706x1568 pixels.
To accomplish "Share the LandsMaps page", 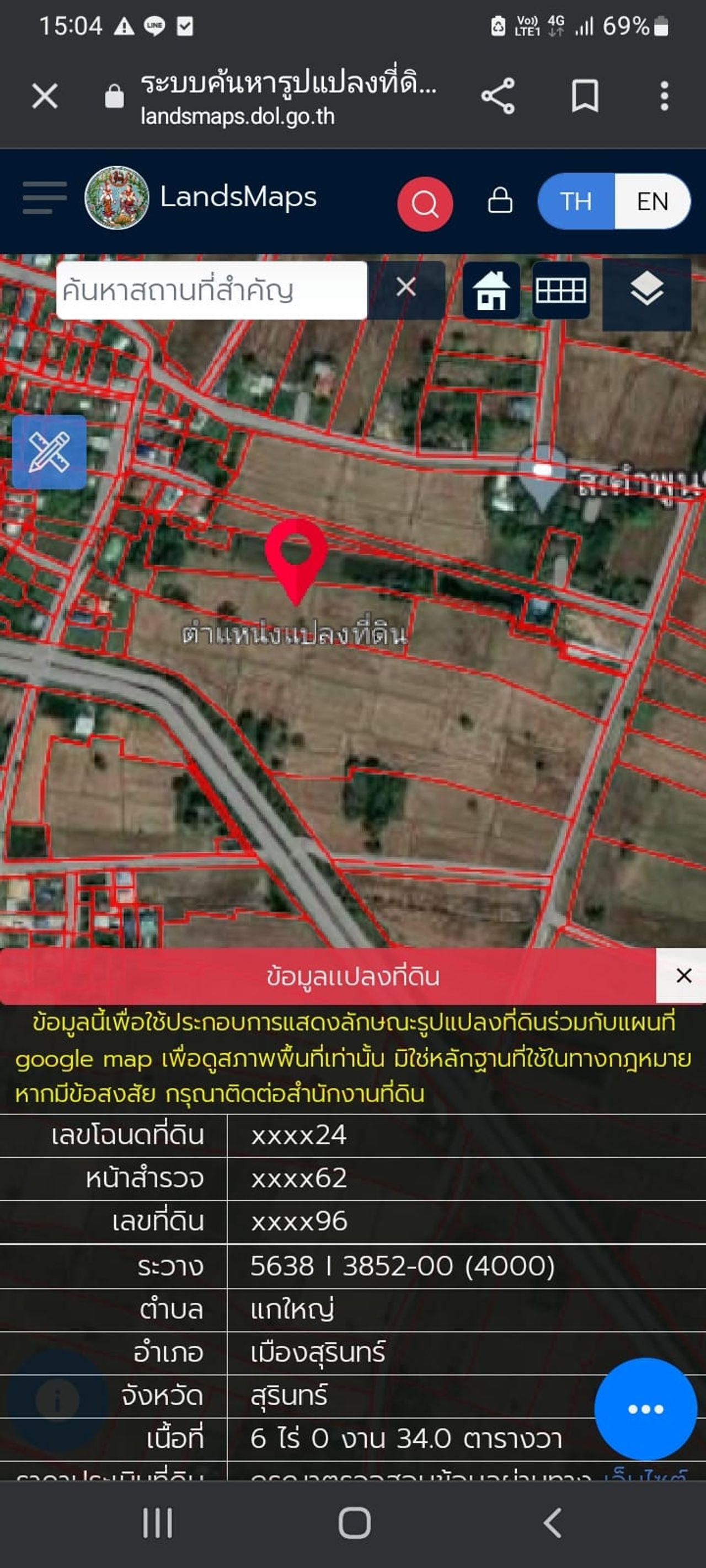I will click(498, 96).
